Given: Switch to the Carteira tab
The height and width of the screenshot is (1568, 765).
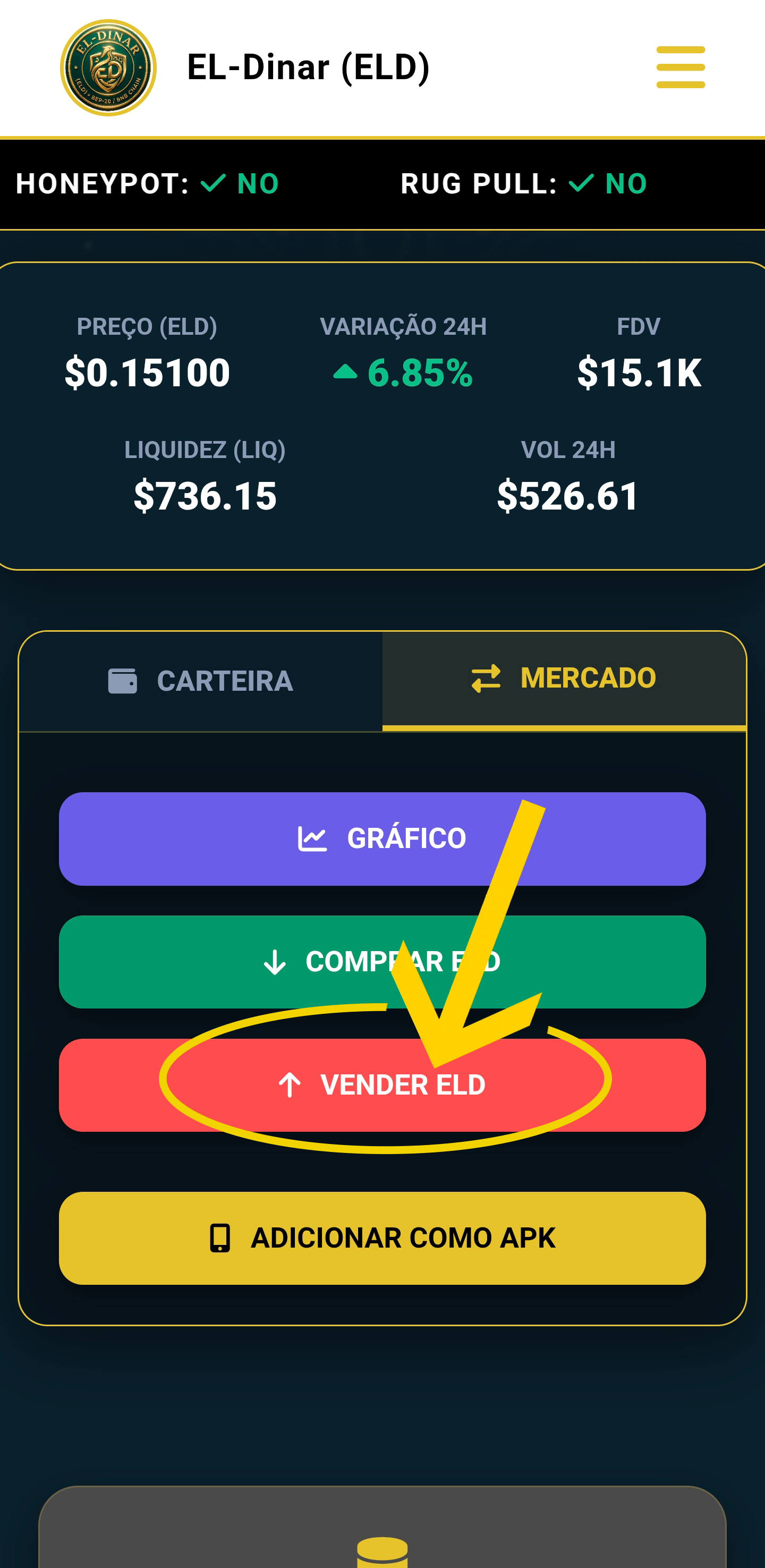Looking at the screenshot, I should pyautogui.click(x=201, y=681).
